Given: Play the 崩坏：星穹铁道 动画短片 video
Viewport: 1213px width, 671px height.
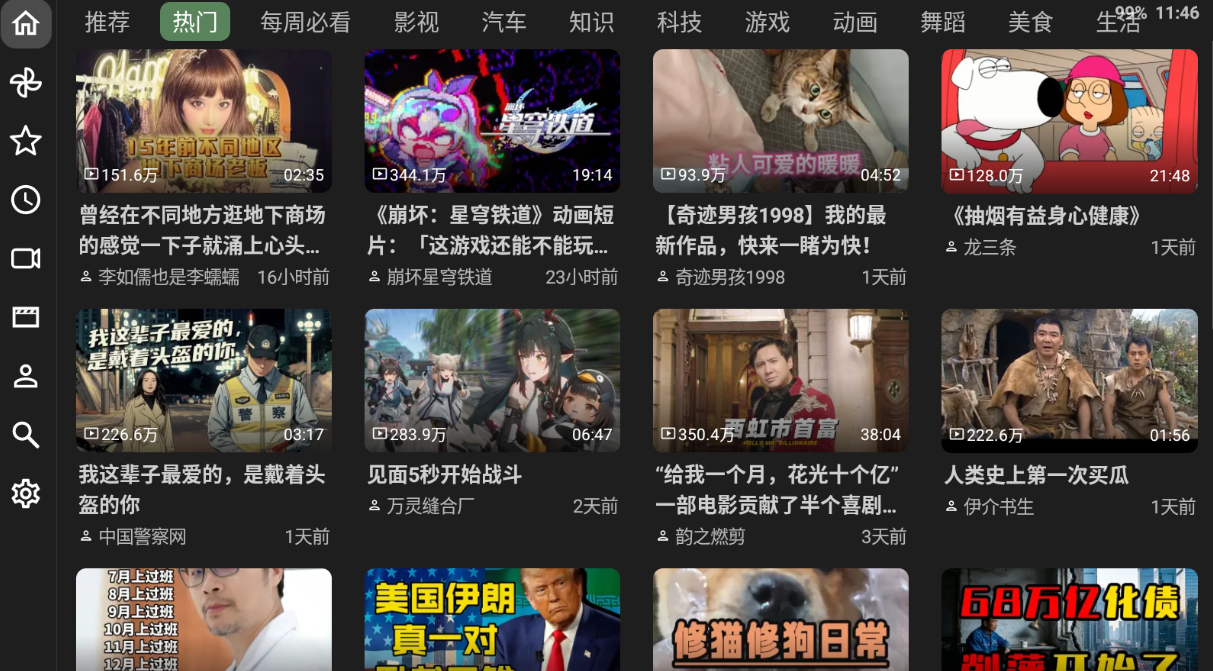Looking at the screenshot, I should [492, 122].
